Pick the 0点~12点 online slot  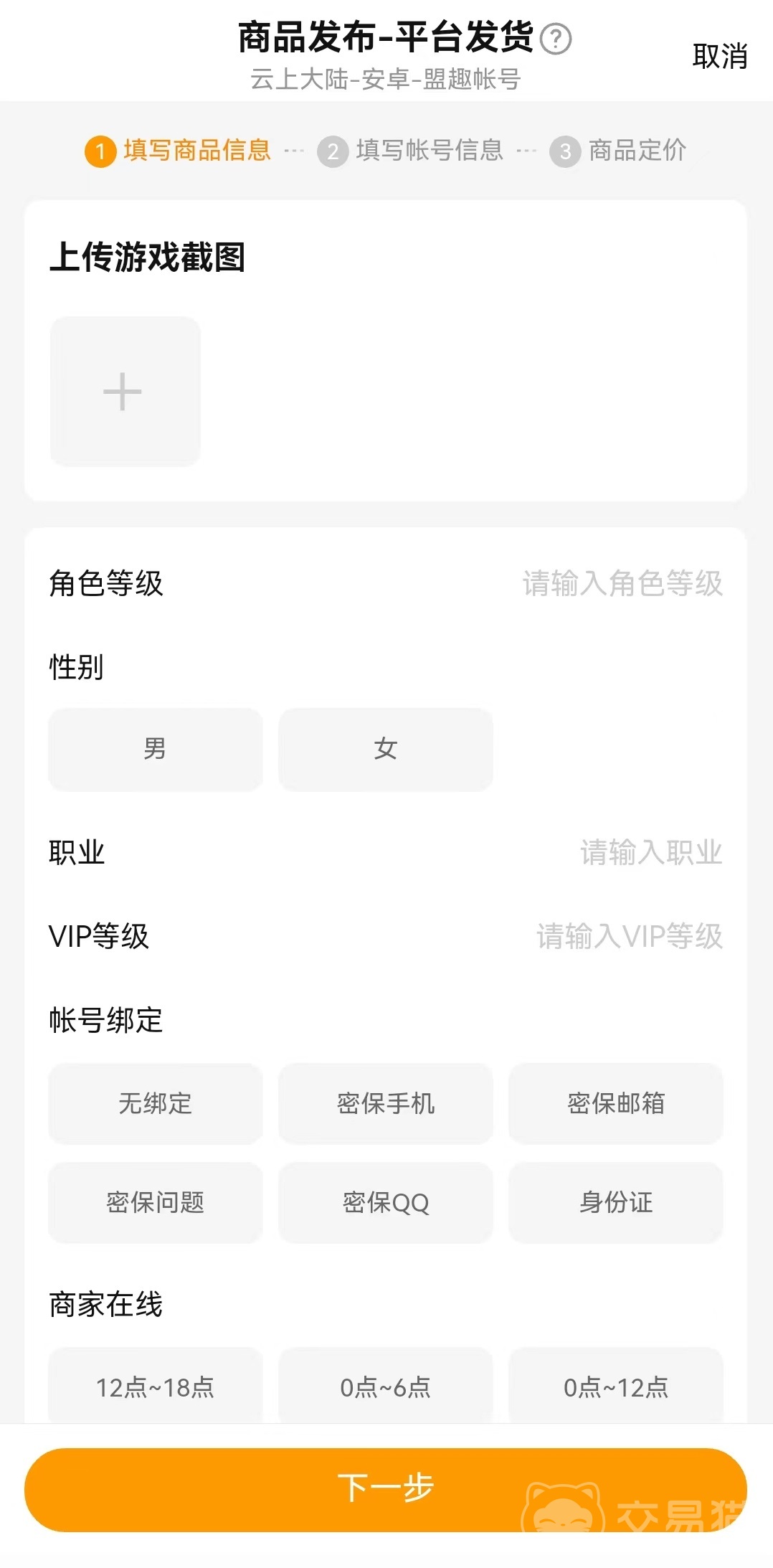615,1387
